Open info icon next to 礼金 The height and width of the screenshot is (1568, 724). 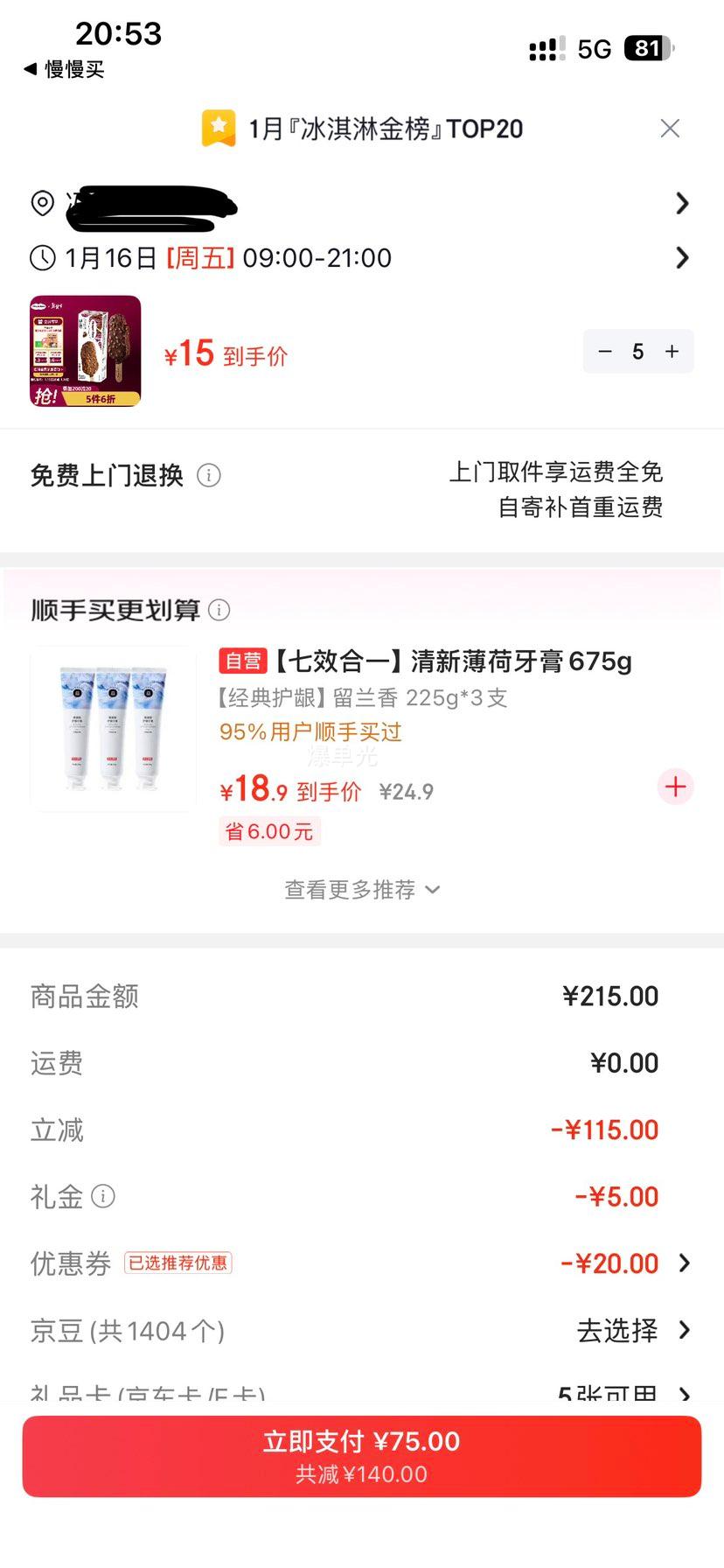pyautogui.click(x=103, y=1197)
